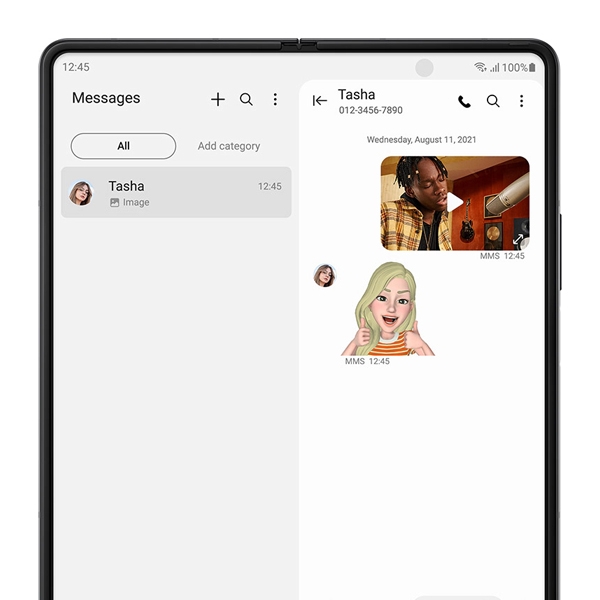Open the conversation's more options menu
The width and height of the screenshot is (600, 600).
pyautogui.click(x=521, y=101)
